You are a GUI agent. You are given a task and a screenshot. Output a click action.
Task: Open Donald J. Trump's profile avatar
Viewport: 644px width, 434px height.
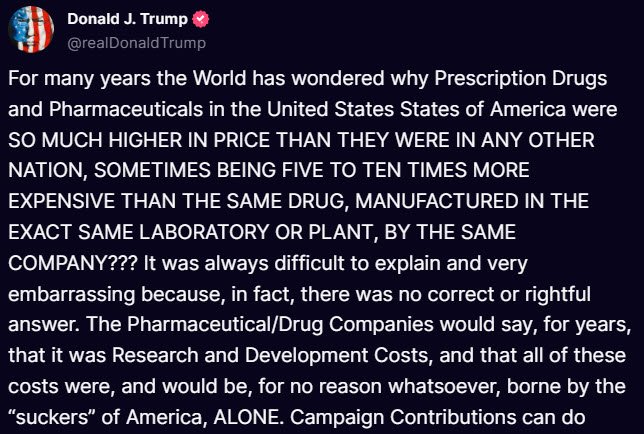click(x=31, y=29)
